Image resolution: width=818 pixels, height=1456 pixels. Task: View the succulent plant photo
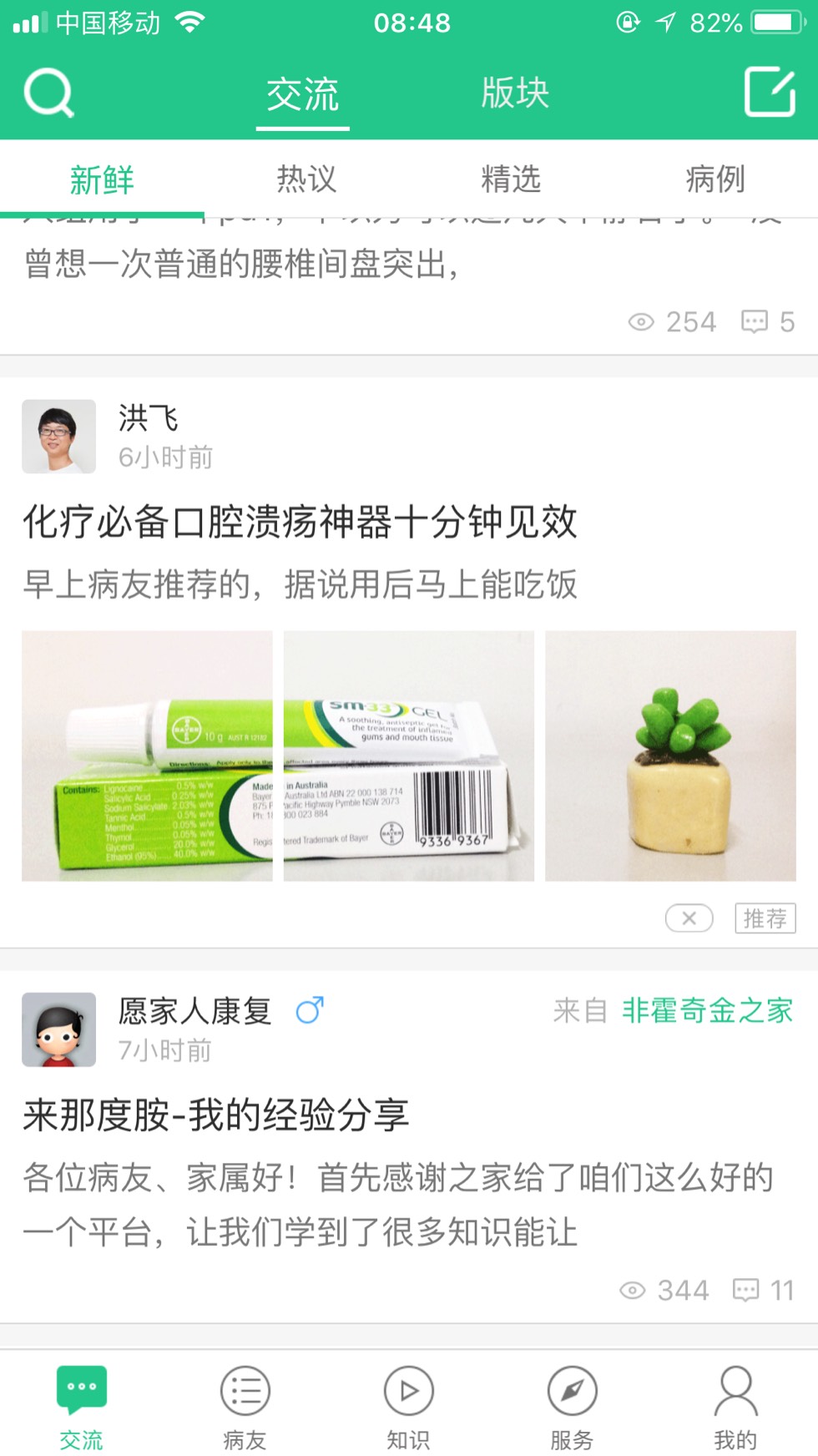point(670,756)
